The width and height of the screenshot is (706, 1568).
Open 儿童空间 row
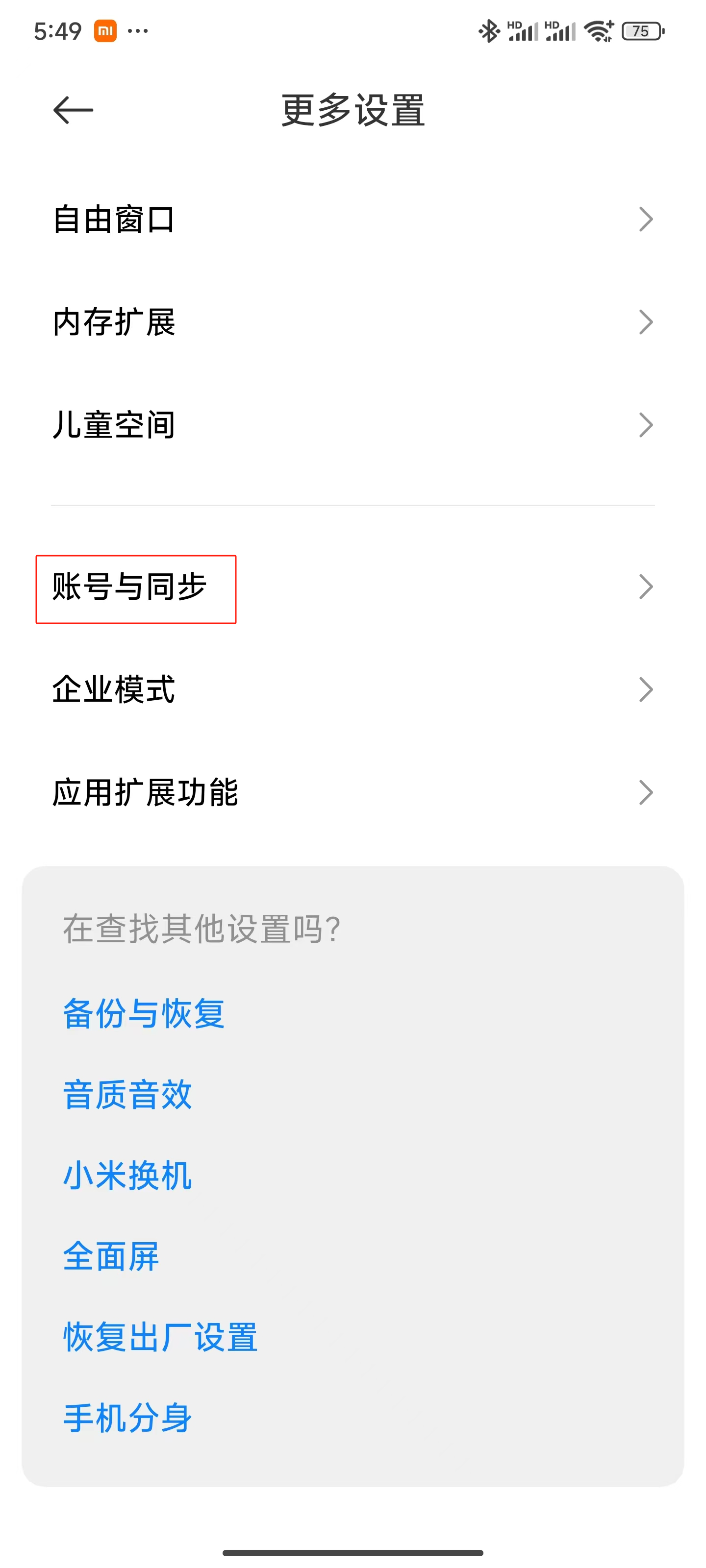pos(353,425)
